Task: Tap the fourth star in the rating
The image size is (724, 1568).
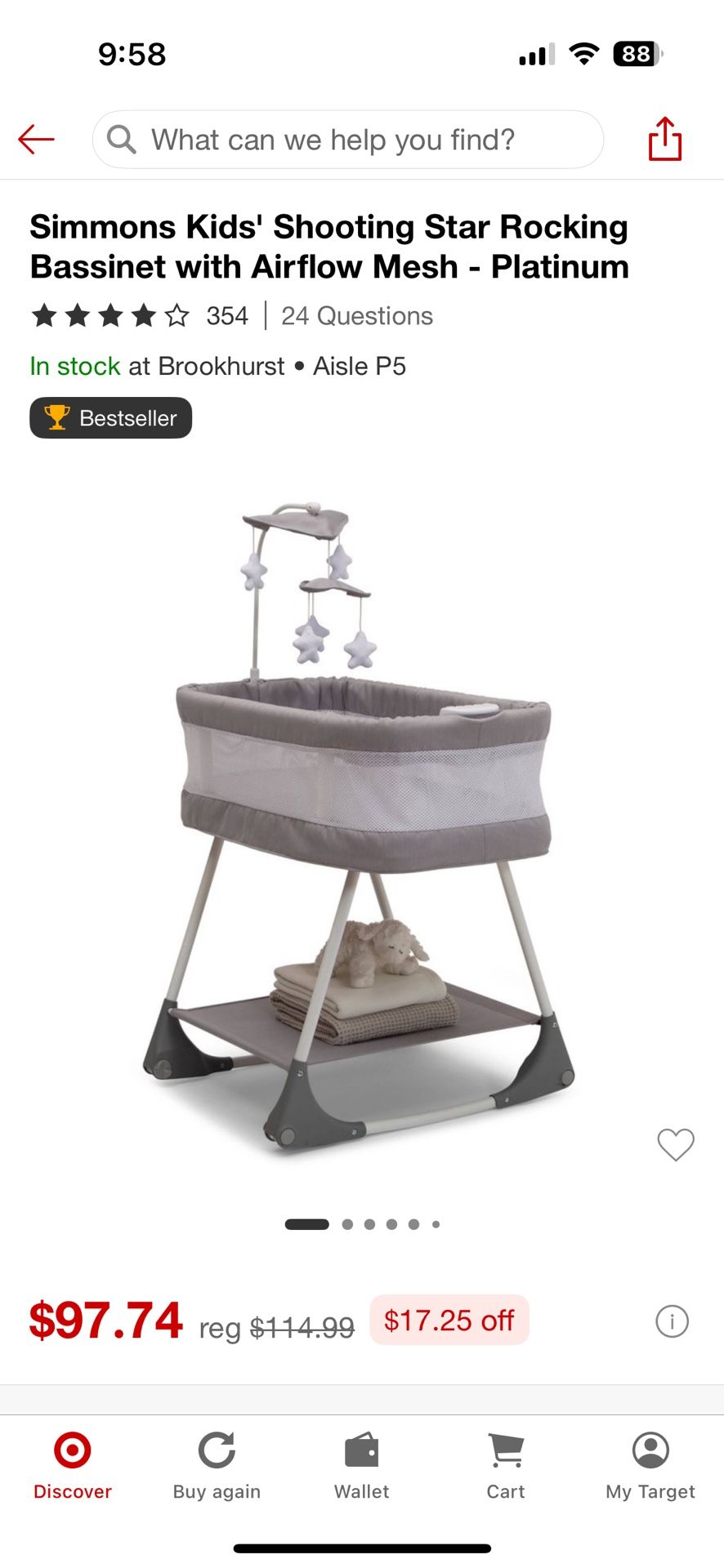Action: pyautogui.click(x=142, y=315)
